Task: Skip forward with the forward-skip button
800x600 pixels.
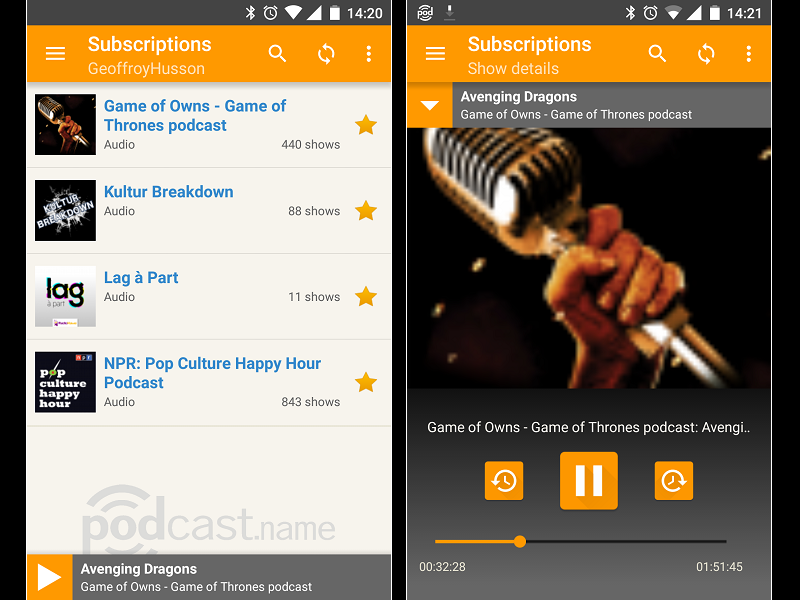Action: click(x=674, y=481)
